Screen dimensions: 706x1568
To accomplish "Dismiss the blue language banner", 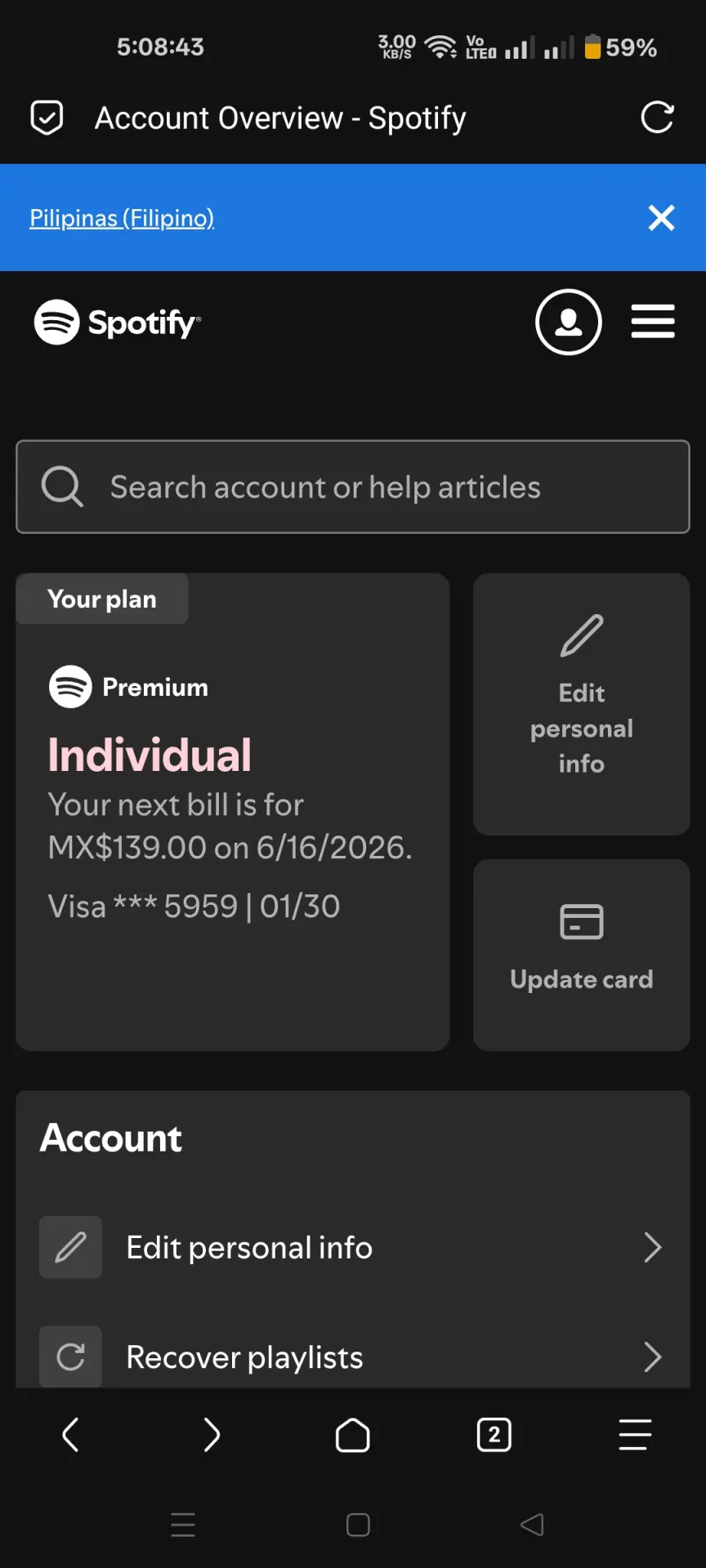I will (661, 218).
